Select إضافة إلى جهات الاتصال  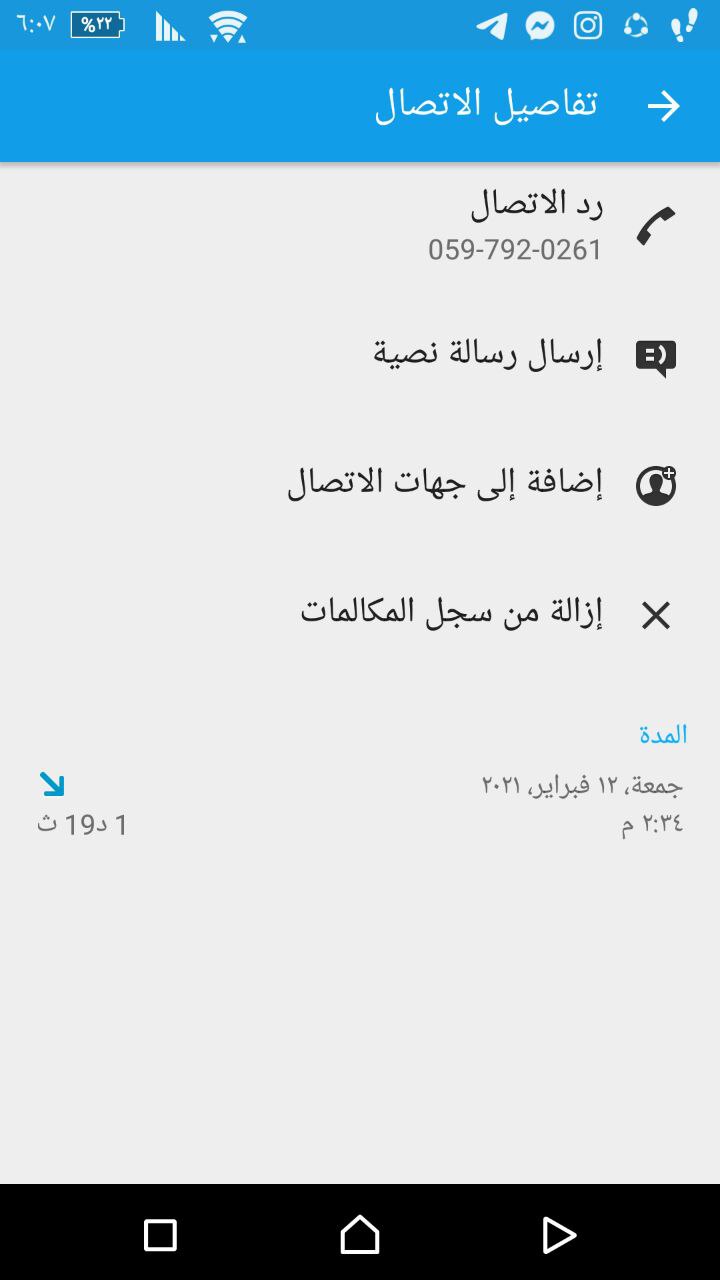(360, 485)
